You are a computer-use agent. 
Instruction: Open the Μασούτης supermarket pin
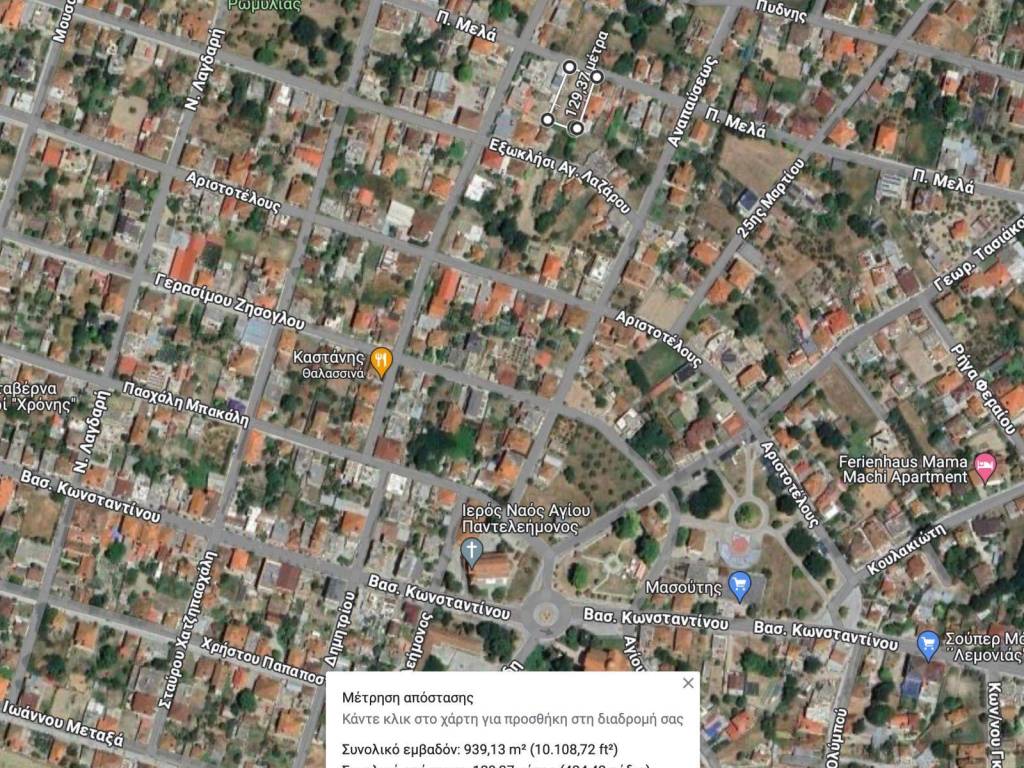click(739, 584)
